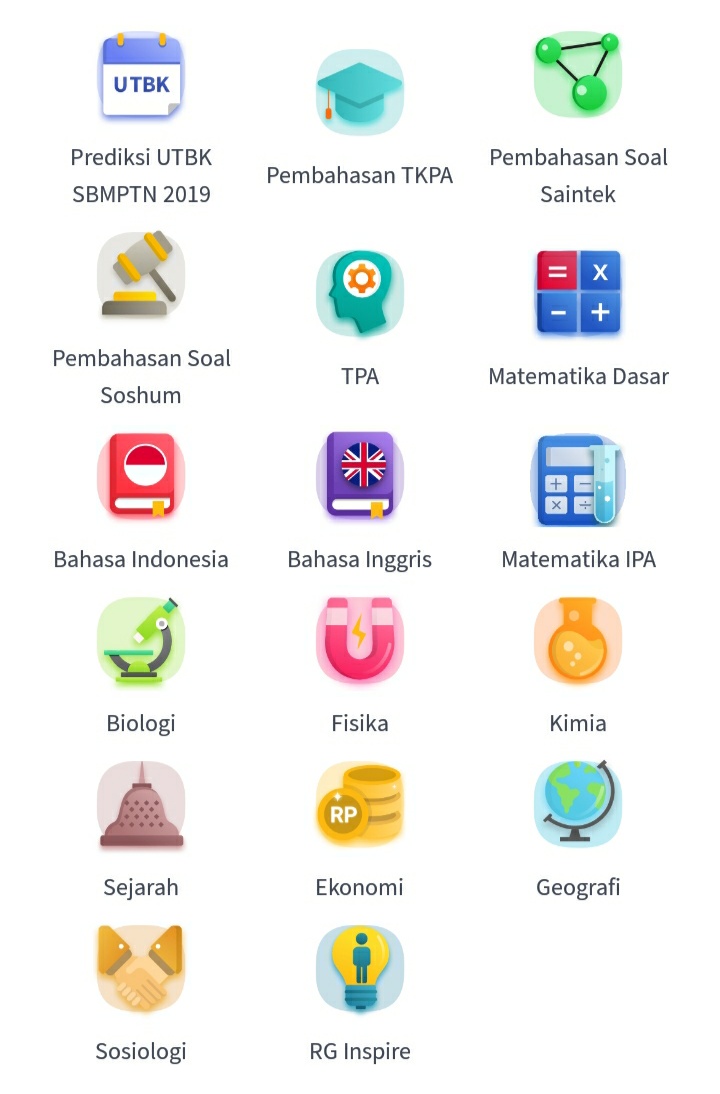Choose Matematika Dasar
This screenshot has width=720, height=1094.
pos(578,293)
